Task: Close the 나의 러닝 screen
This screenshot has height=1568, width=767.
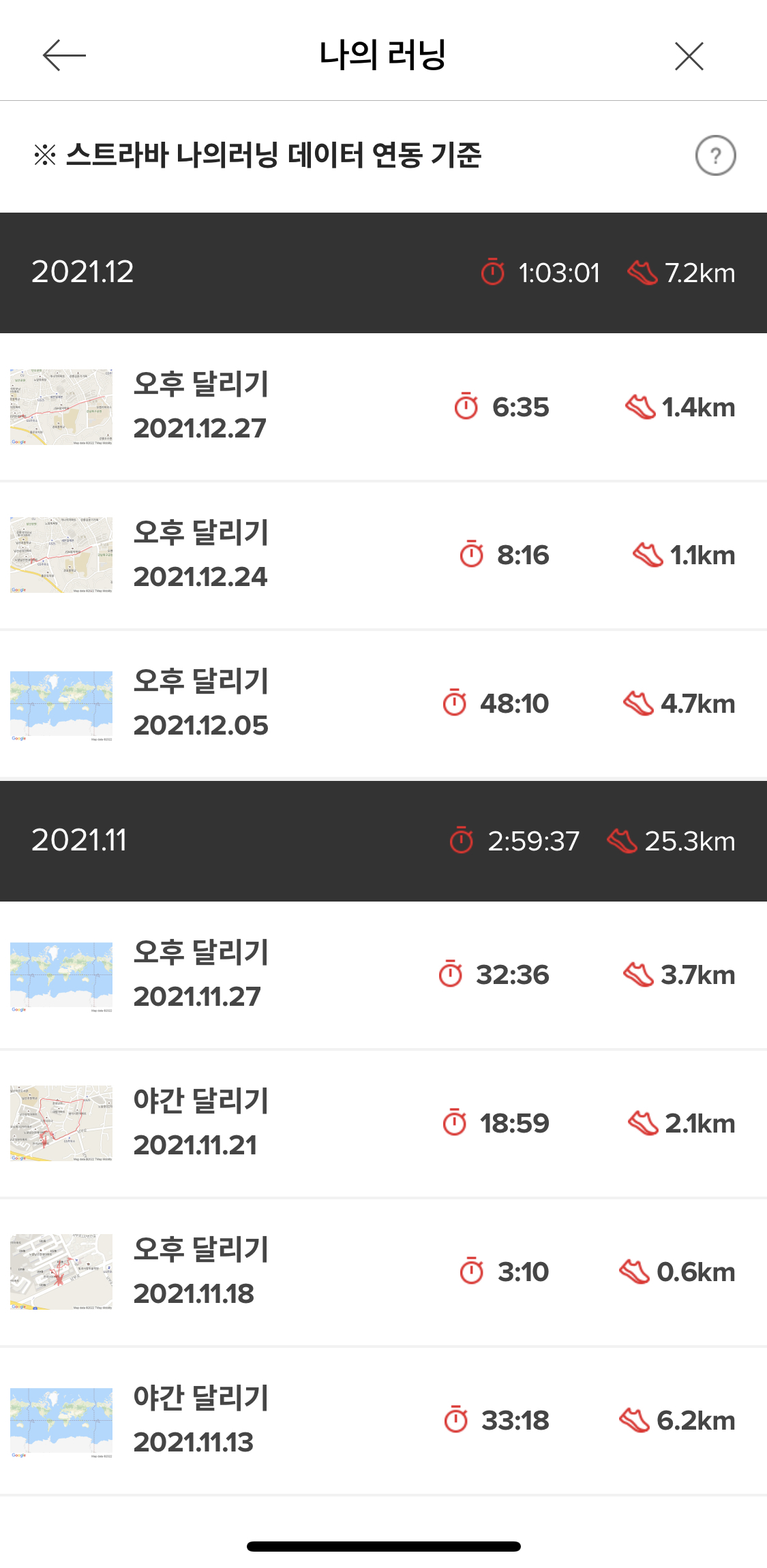Action: coord(689,56)
